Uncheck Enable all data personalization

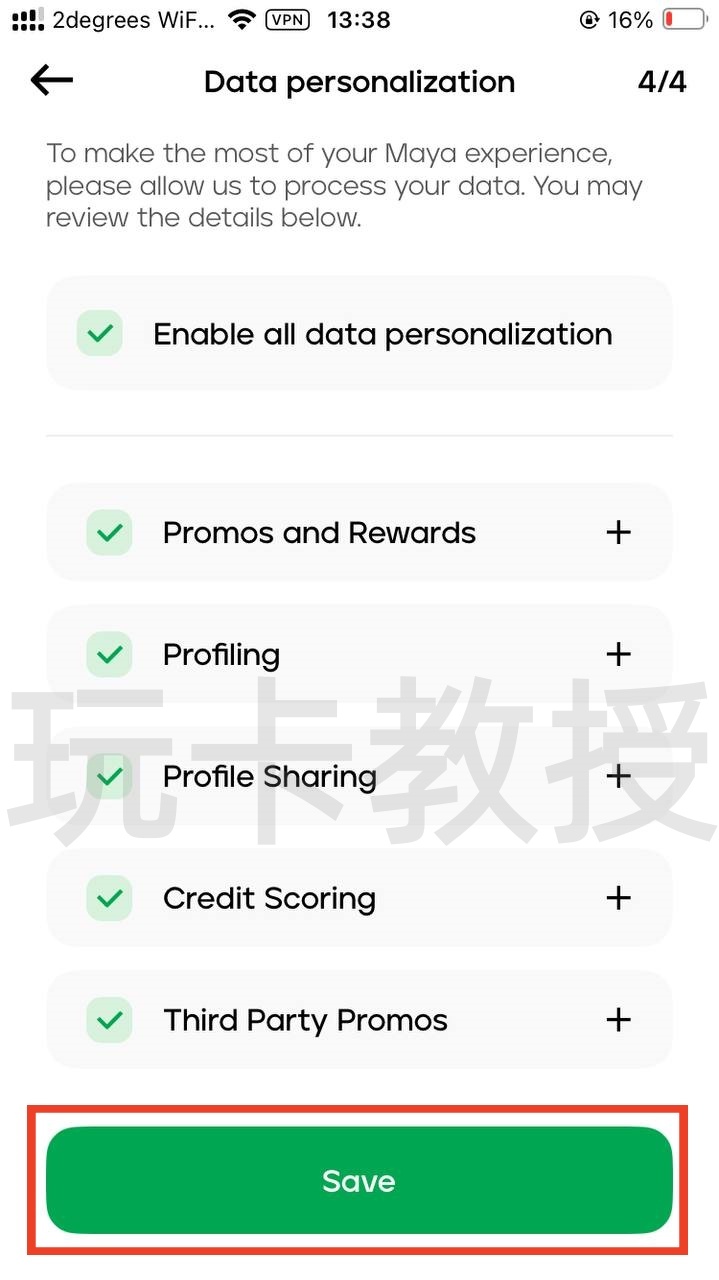tap(100, 334)
